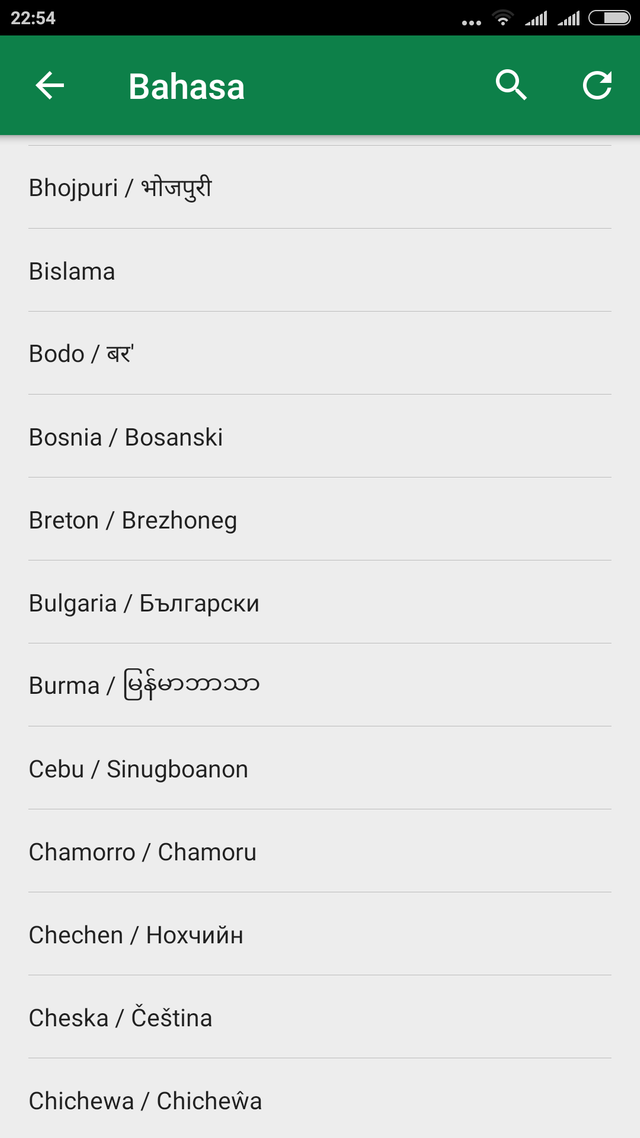This screenshot has height=1138, width=640.
Task: Tap the Chichewa language row
Action: click(320, 1098)
